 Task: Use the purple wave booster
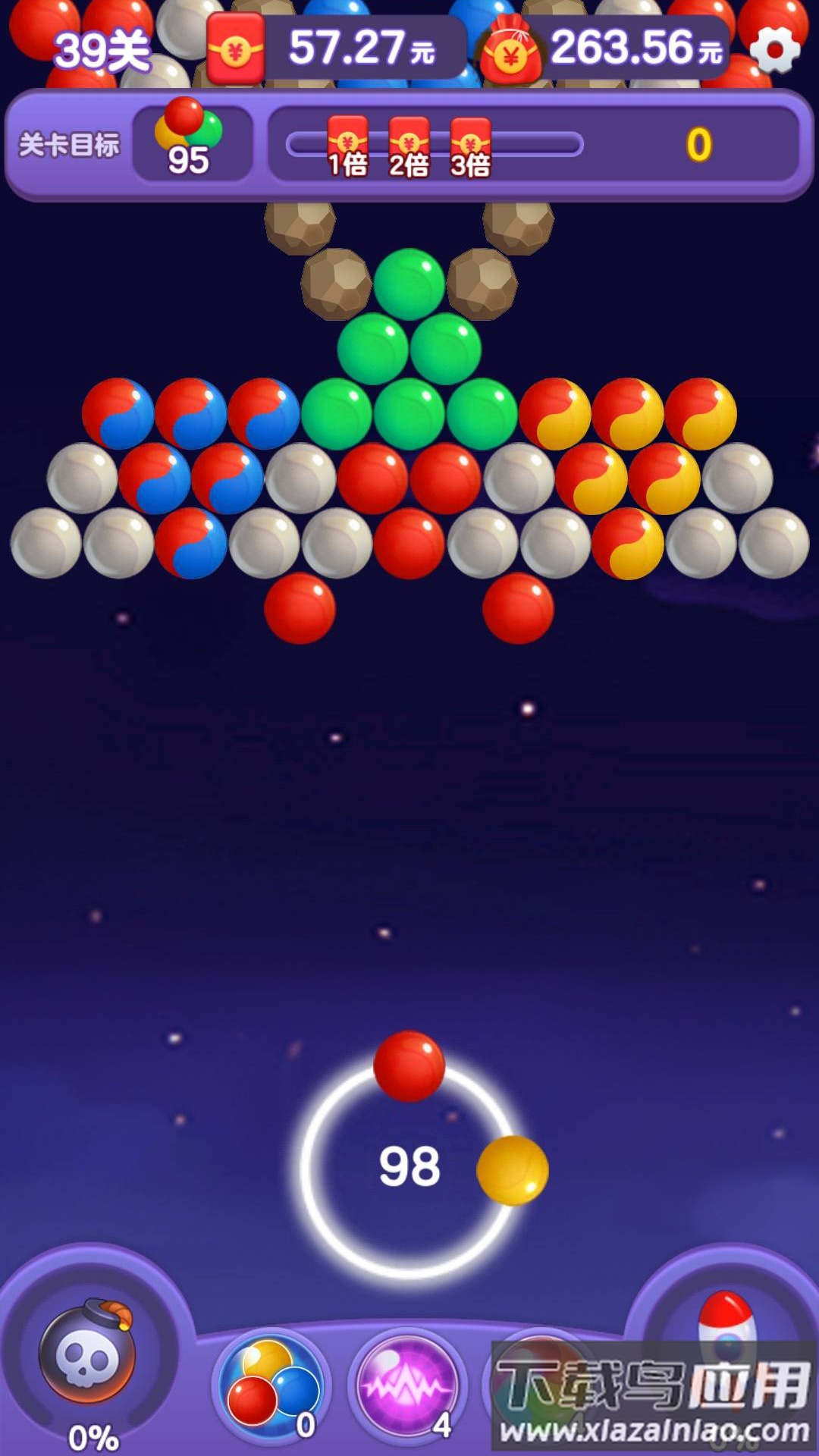407,1385
